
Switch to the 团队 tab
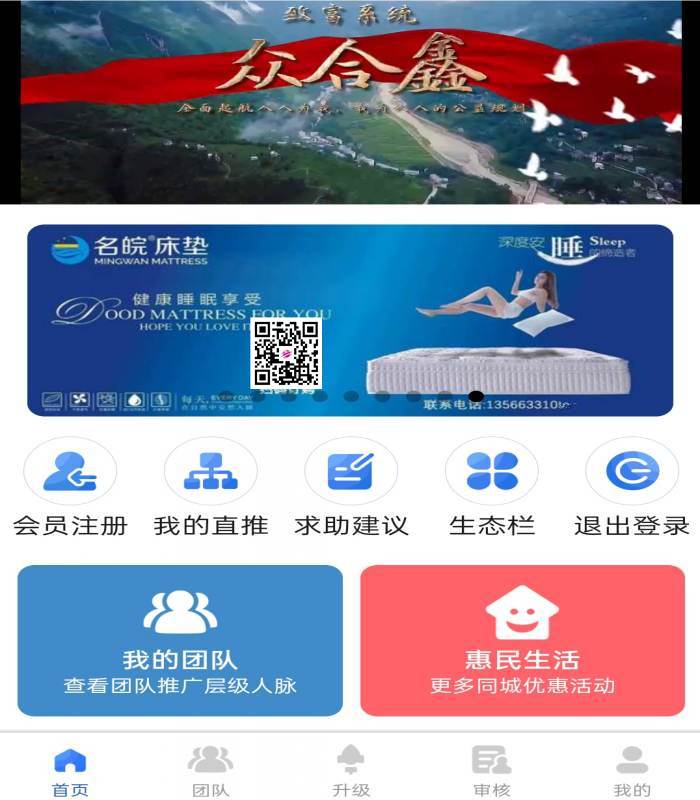210,772
